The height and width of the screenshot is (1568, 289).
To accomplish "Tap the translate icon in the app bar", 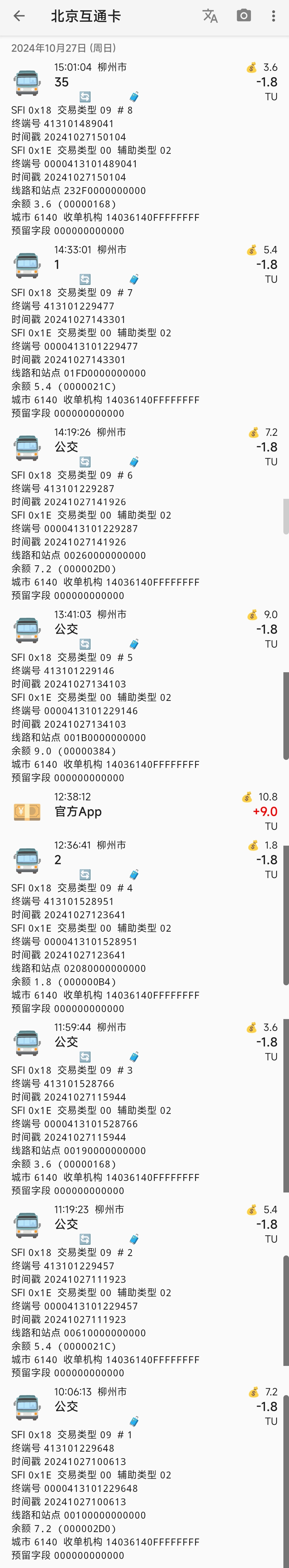I will (210, 16).
